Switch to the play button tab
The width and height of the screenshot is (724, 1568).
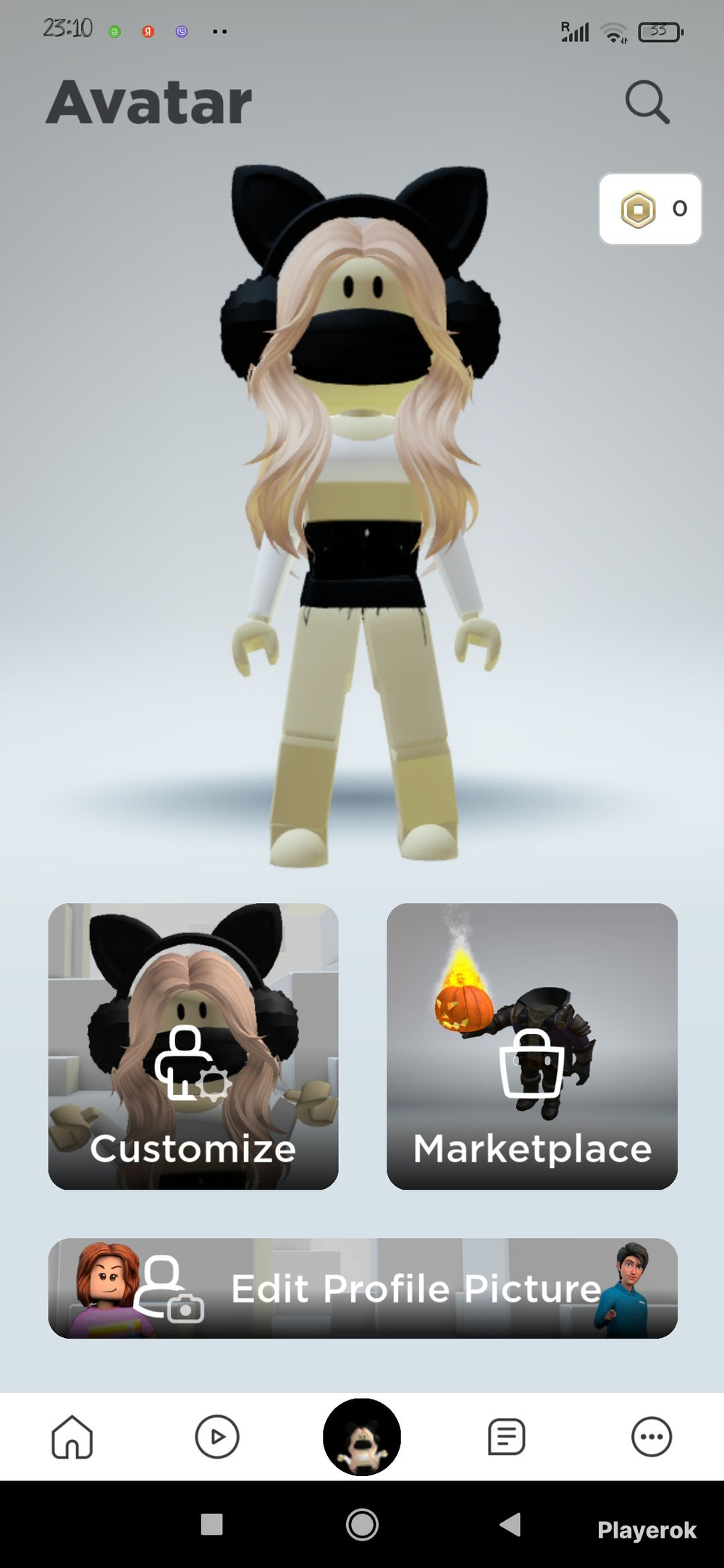[x=217, y=1436]
